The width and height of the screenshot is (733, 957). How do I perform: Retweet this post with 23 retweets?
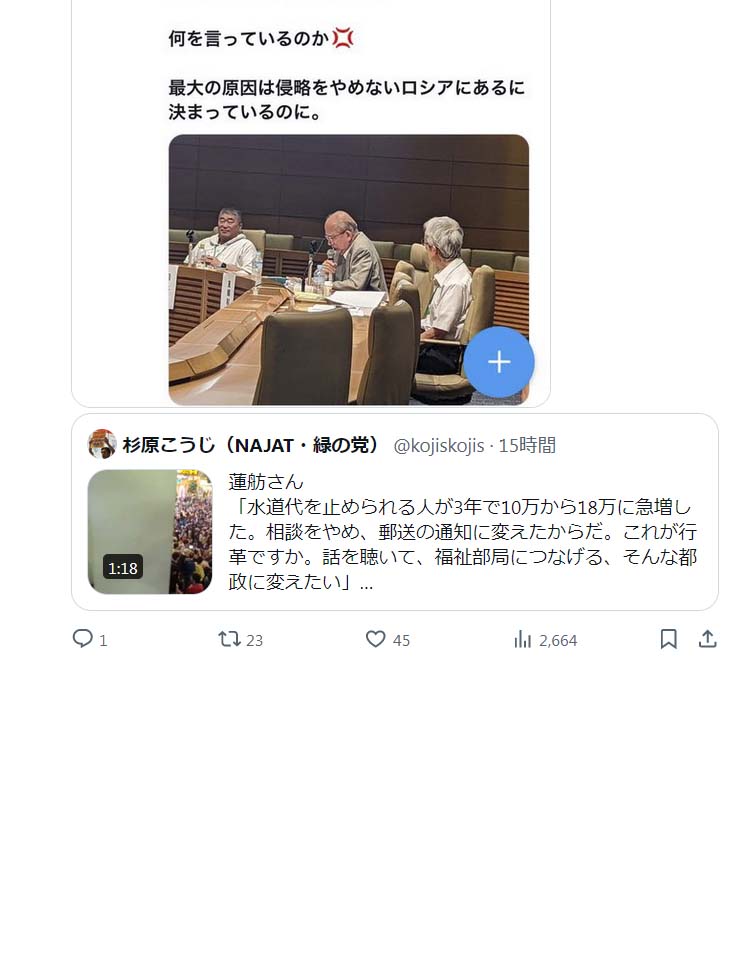click(x=230, y=639)
